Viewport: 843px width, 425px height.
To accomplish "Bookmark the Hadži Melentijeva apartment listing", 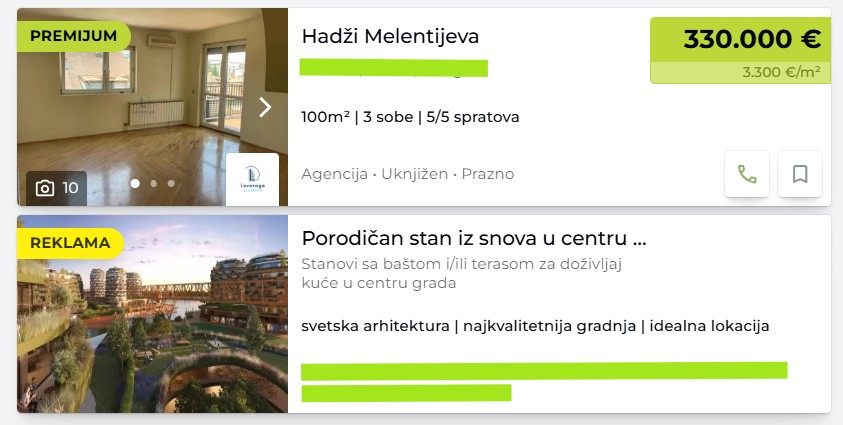I will tap(800, 174).
